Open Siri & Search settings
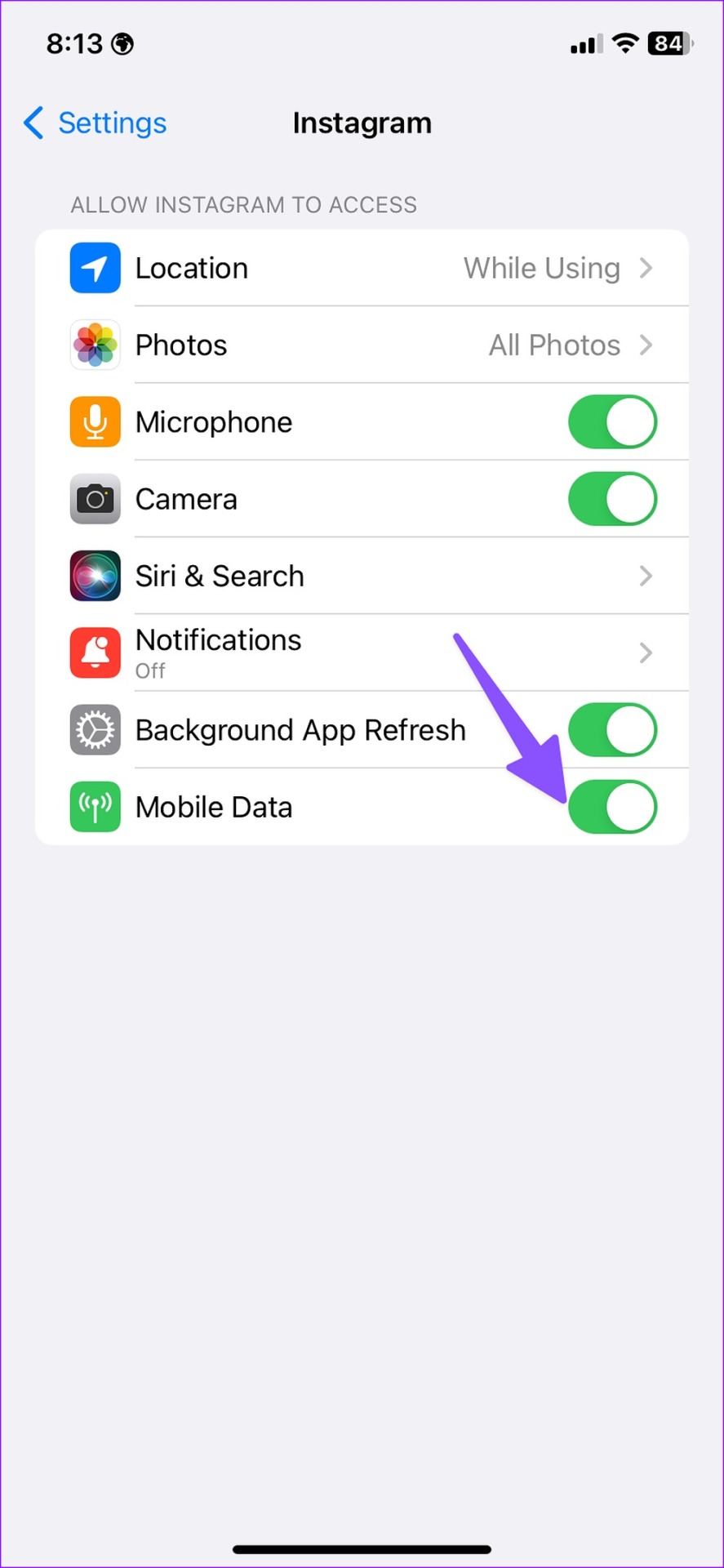Image resolution: width=724 pixels, height=1568 pixels. click(x=362, y=576)
